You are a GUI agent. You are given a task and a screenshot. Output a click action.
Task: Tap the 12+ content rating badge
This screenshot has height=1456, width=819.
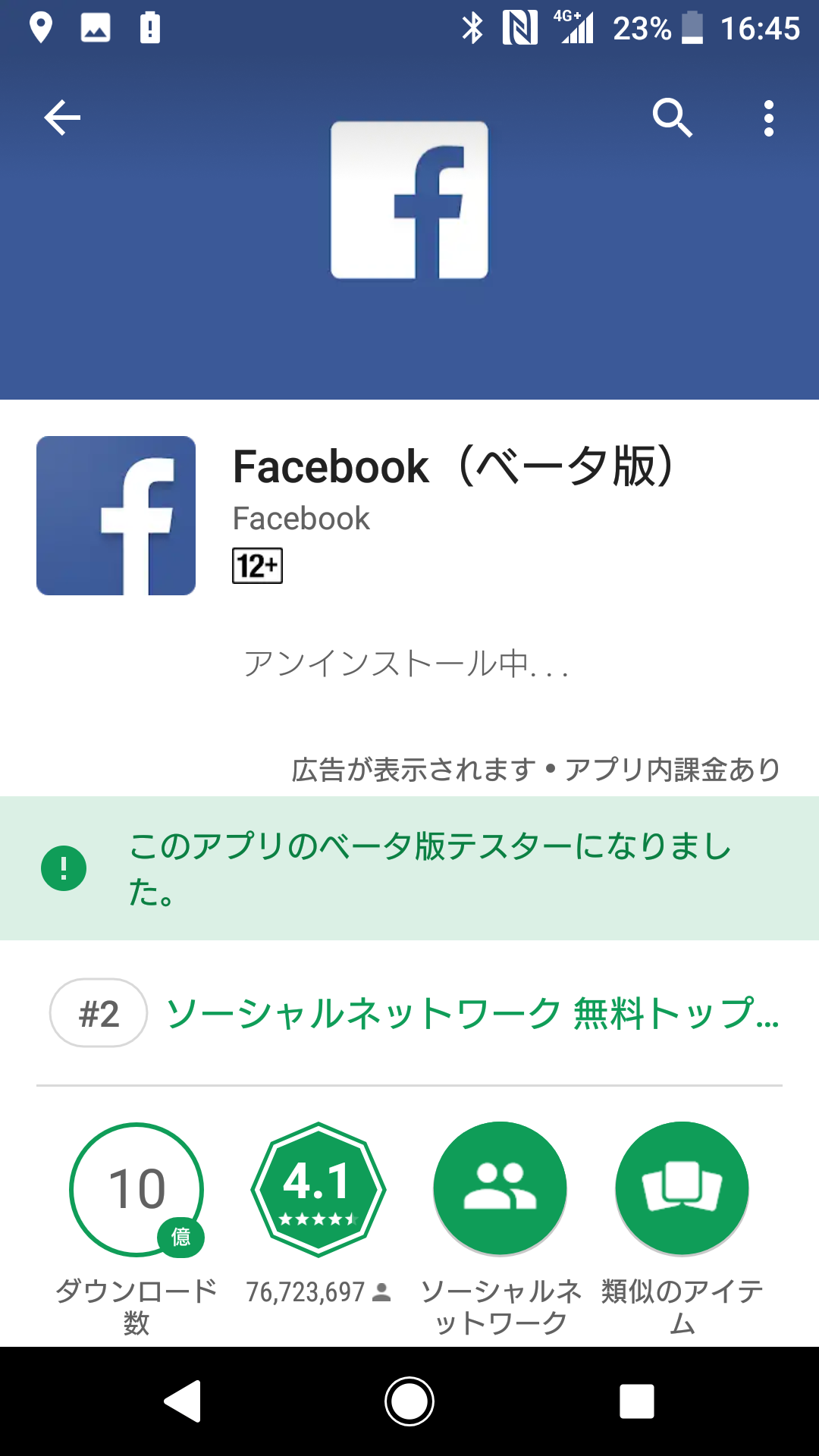(257, 566)
